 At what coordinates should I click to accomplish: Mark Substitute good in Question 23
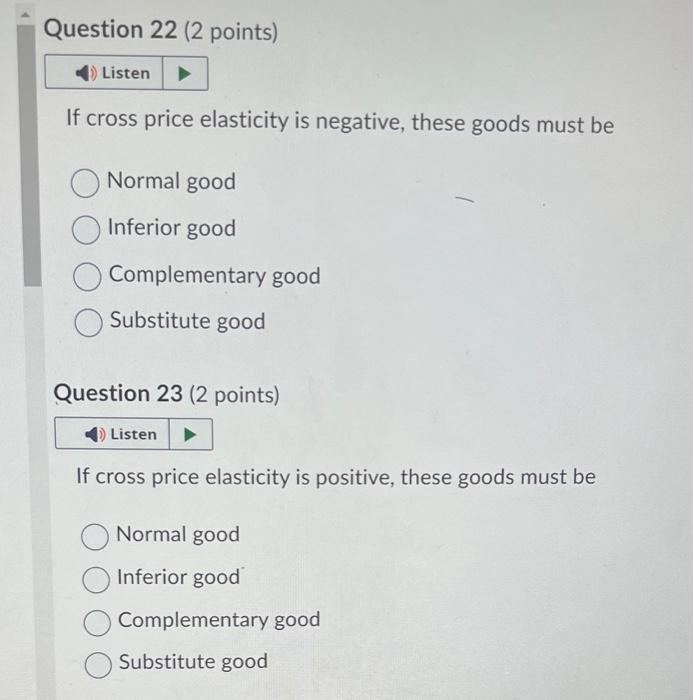click(99, 663)
